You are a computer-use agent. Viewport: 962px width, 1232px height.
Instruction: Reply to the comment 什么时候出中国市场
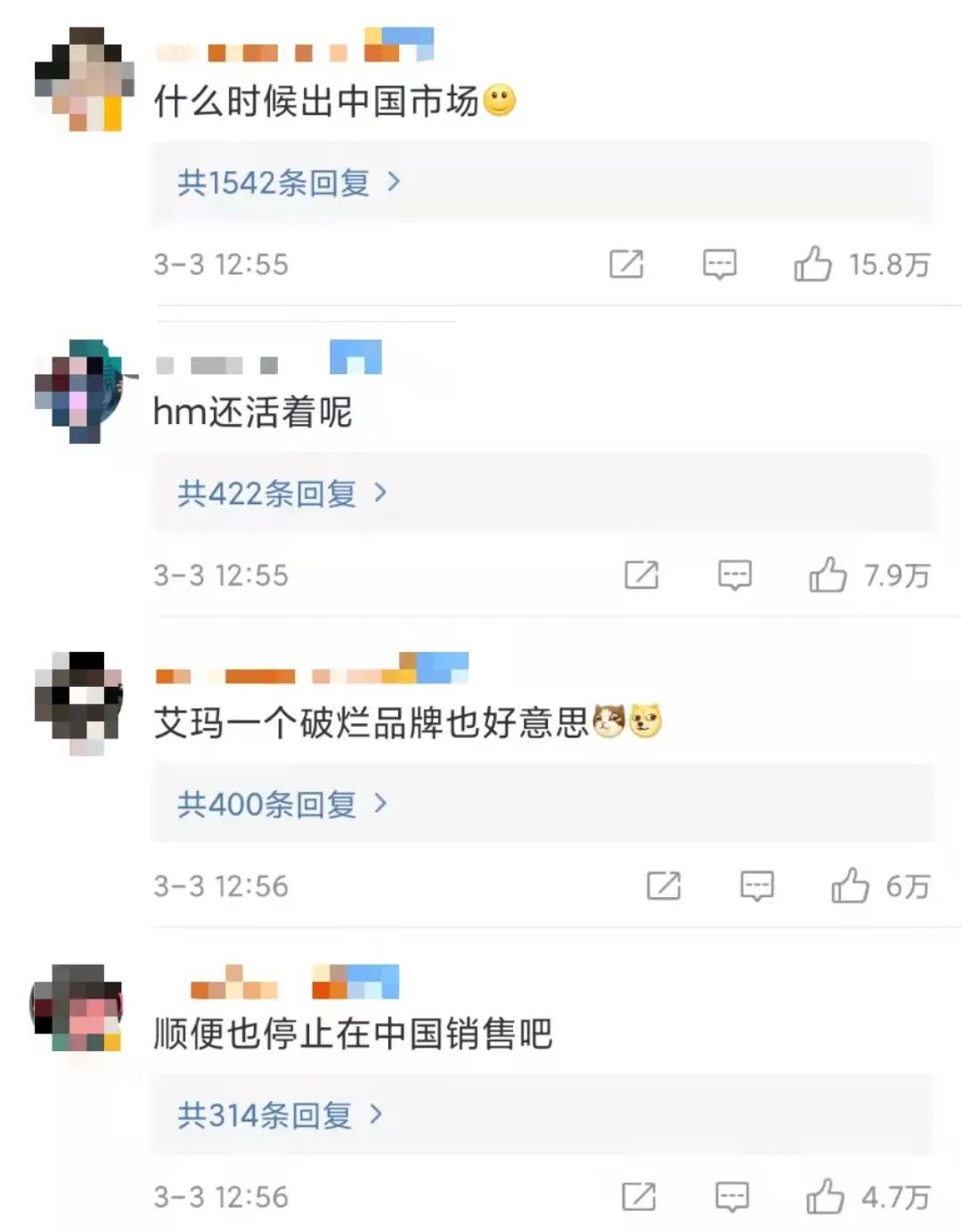tap(720, 265)
